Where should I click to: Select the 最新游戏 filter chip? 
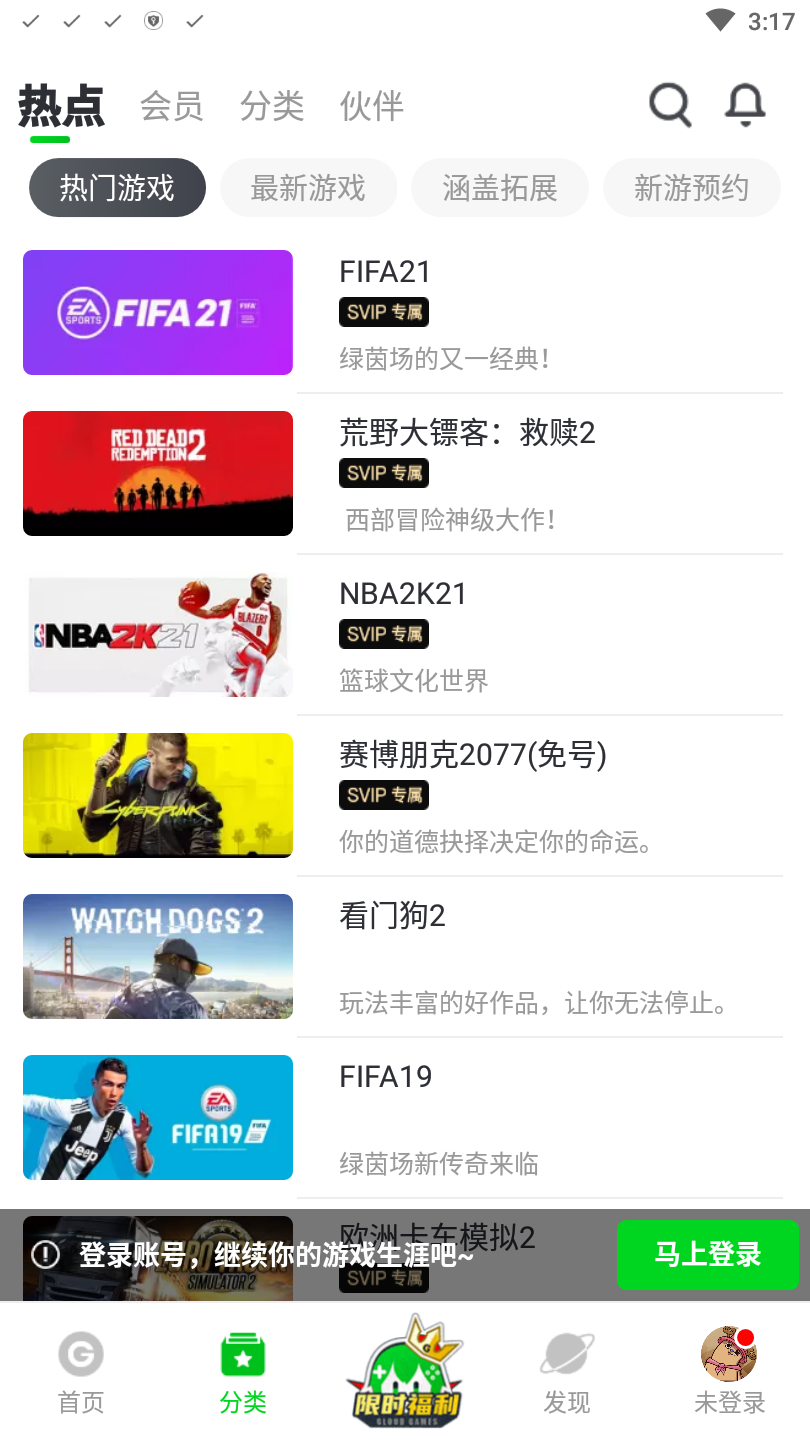[x=308, y=188]
